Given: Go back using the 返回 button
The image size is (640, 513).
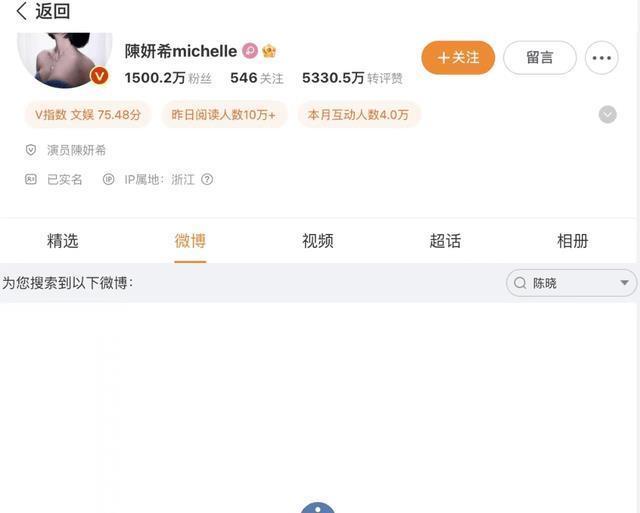Looking at the screenshot, I should pyautogui.click(x=43, y=12).
